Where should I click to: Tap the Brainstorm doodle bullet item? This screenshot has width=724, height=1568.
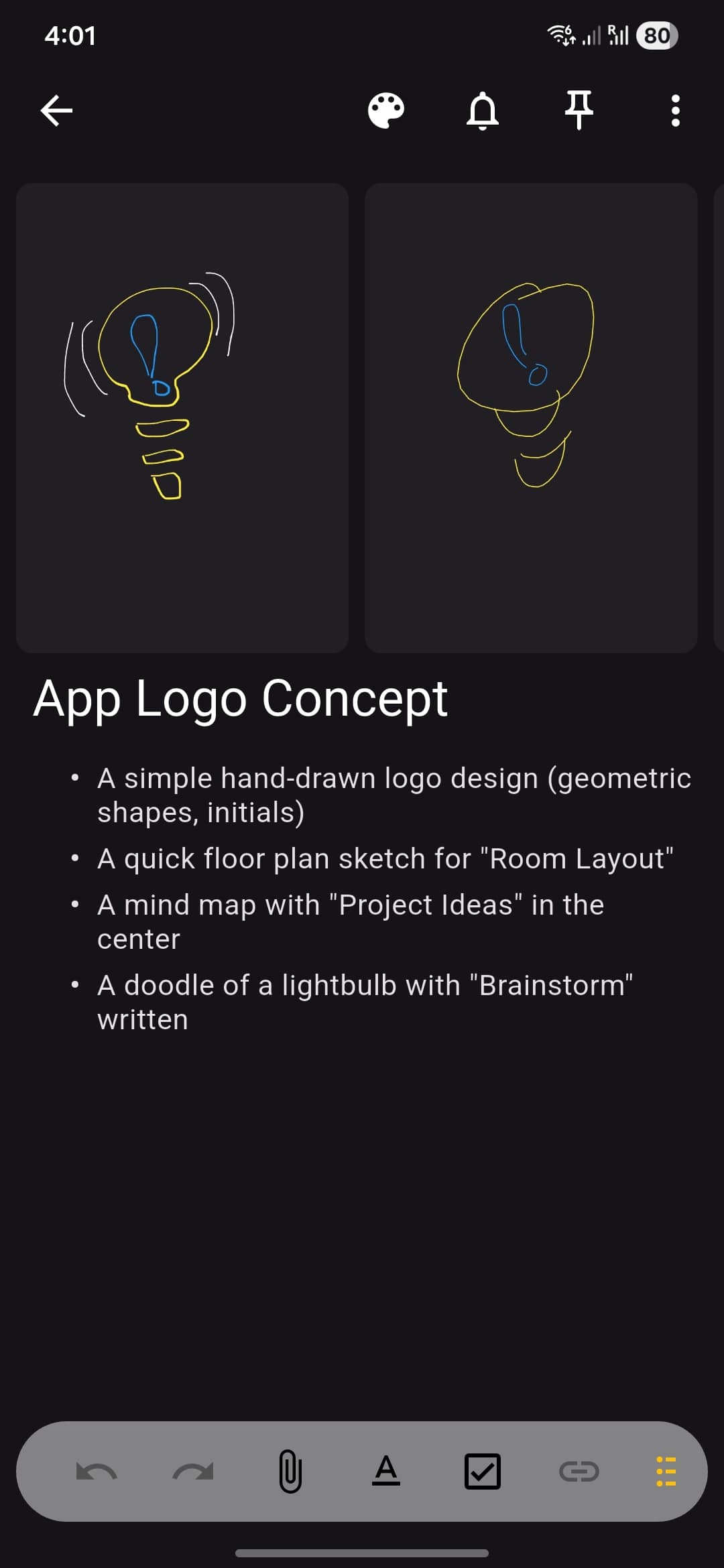click(x=364, y=985)
